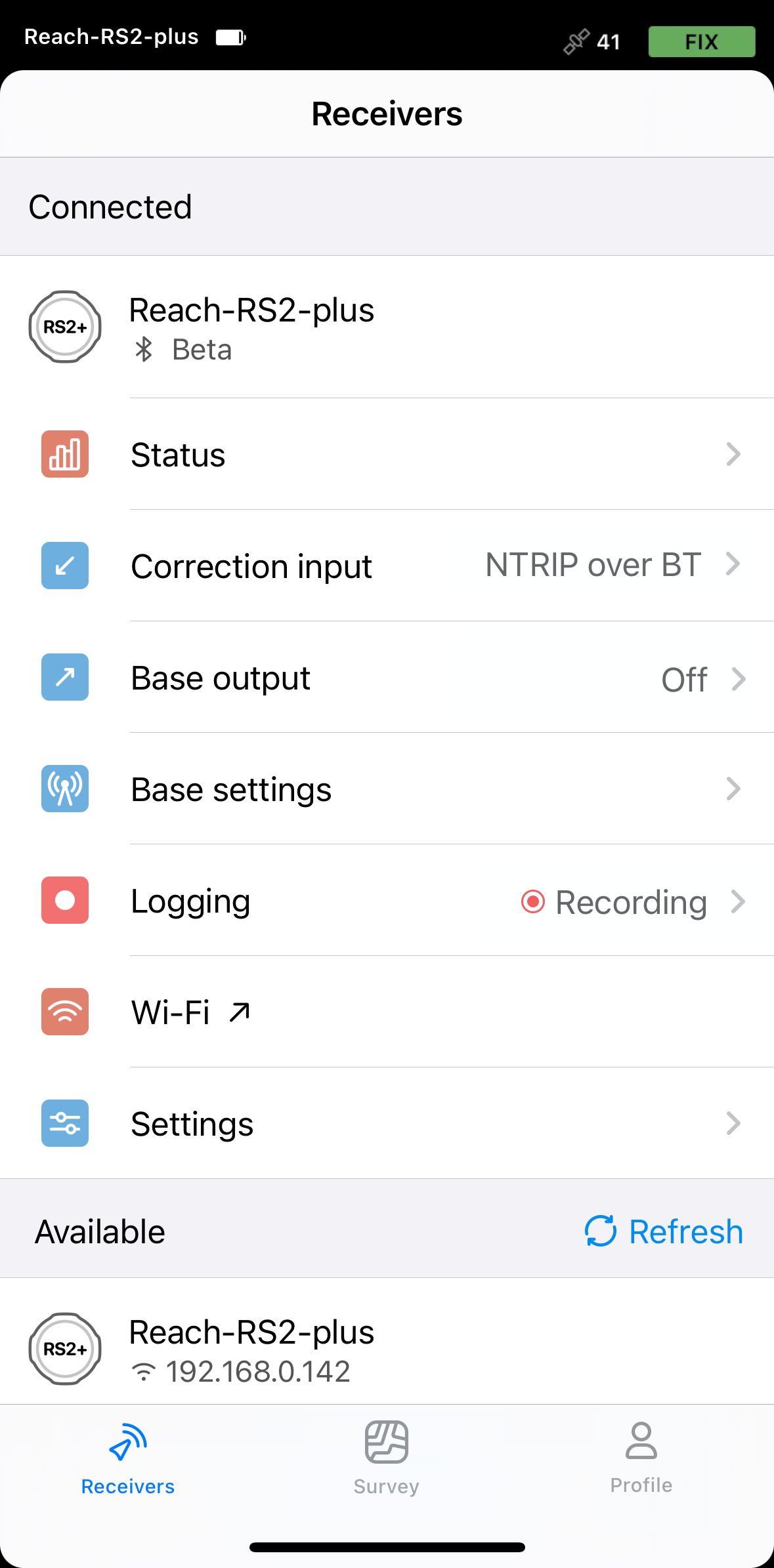Go to Base settings
This screenshot has height=1568, width=774.
(387, 789)
